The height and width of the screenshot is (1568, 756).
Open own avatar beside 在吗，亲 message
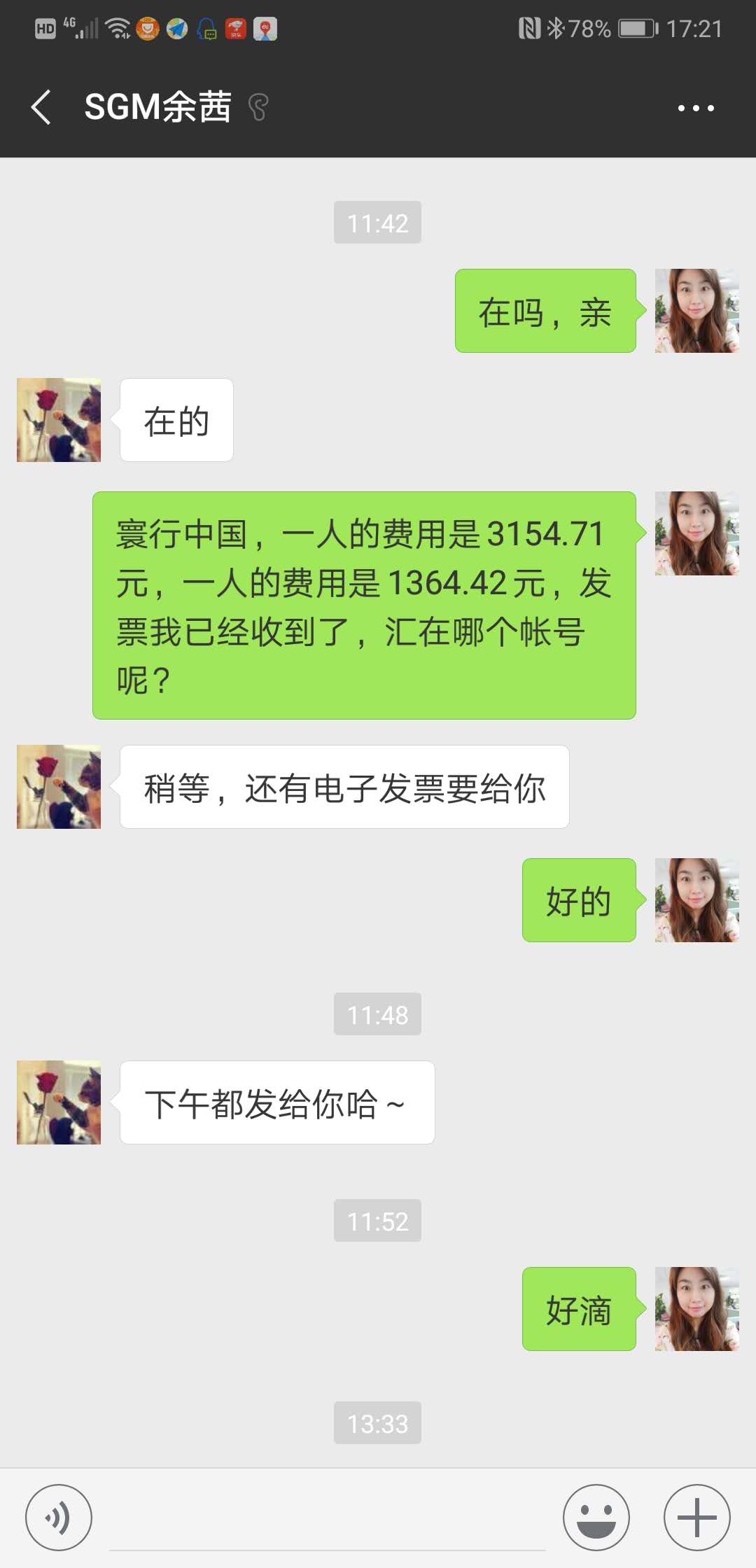point(697,311)
